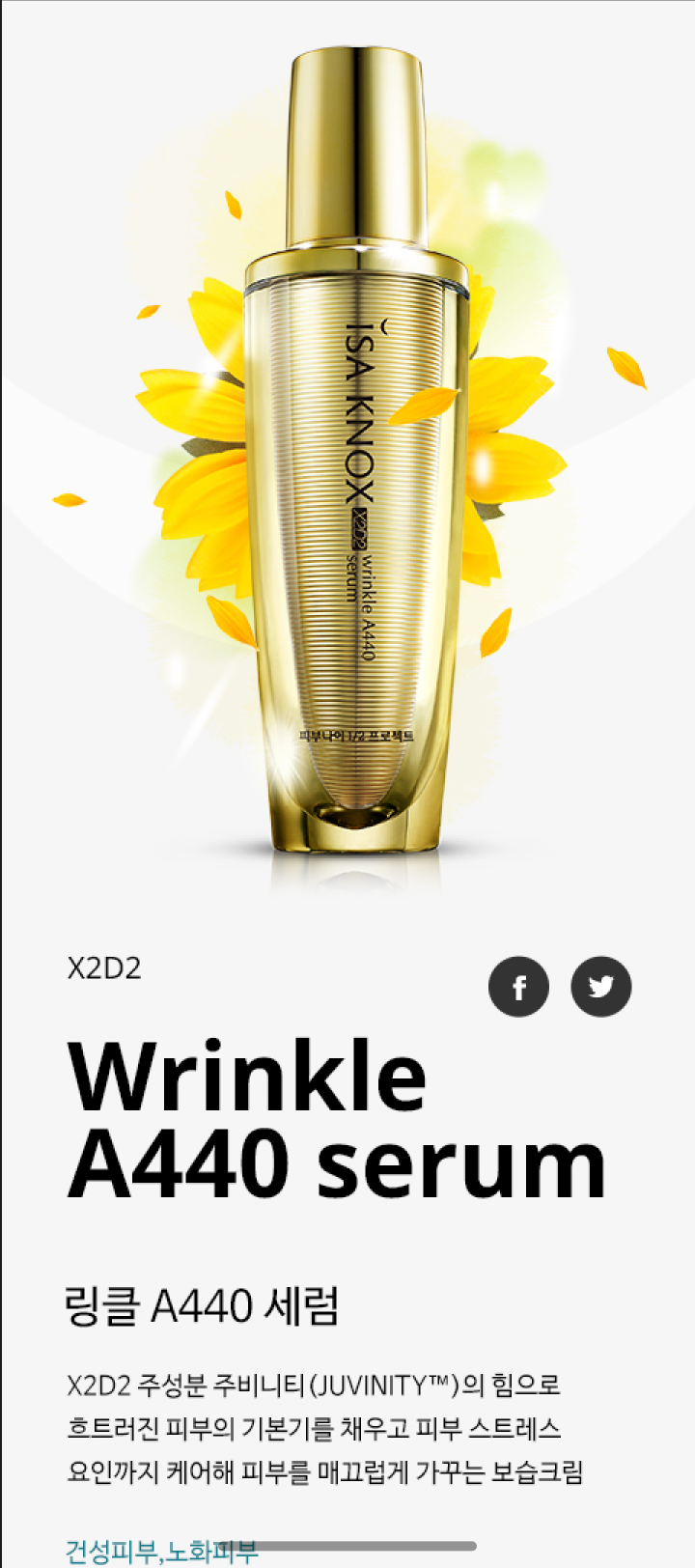Share the serum on Twitter
The width and height of the screenshot is (695, 1568).
[x=600, y=987]
